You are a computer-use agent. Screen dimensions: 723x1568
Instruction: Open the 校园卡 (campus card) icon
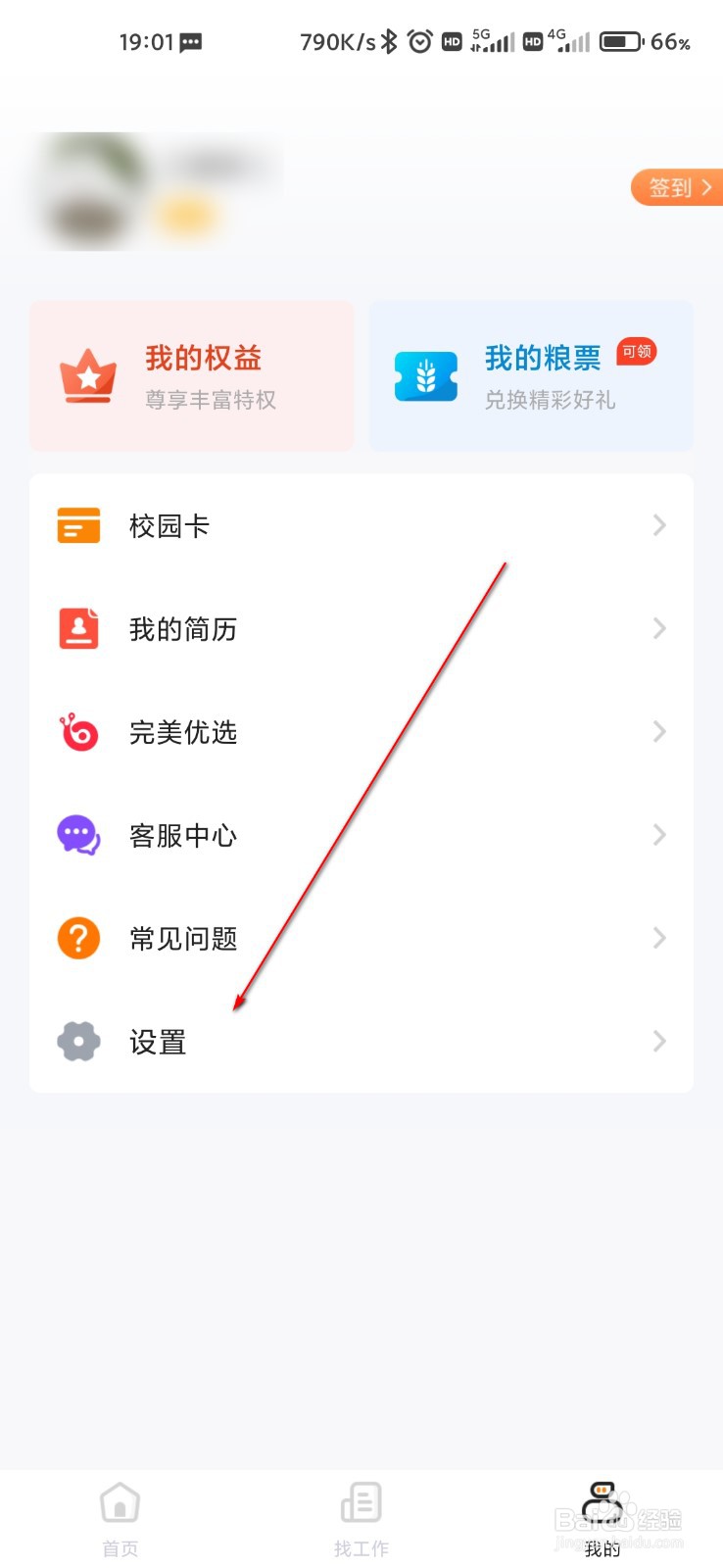click(x=77, y=525)
